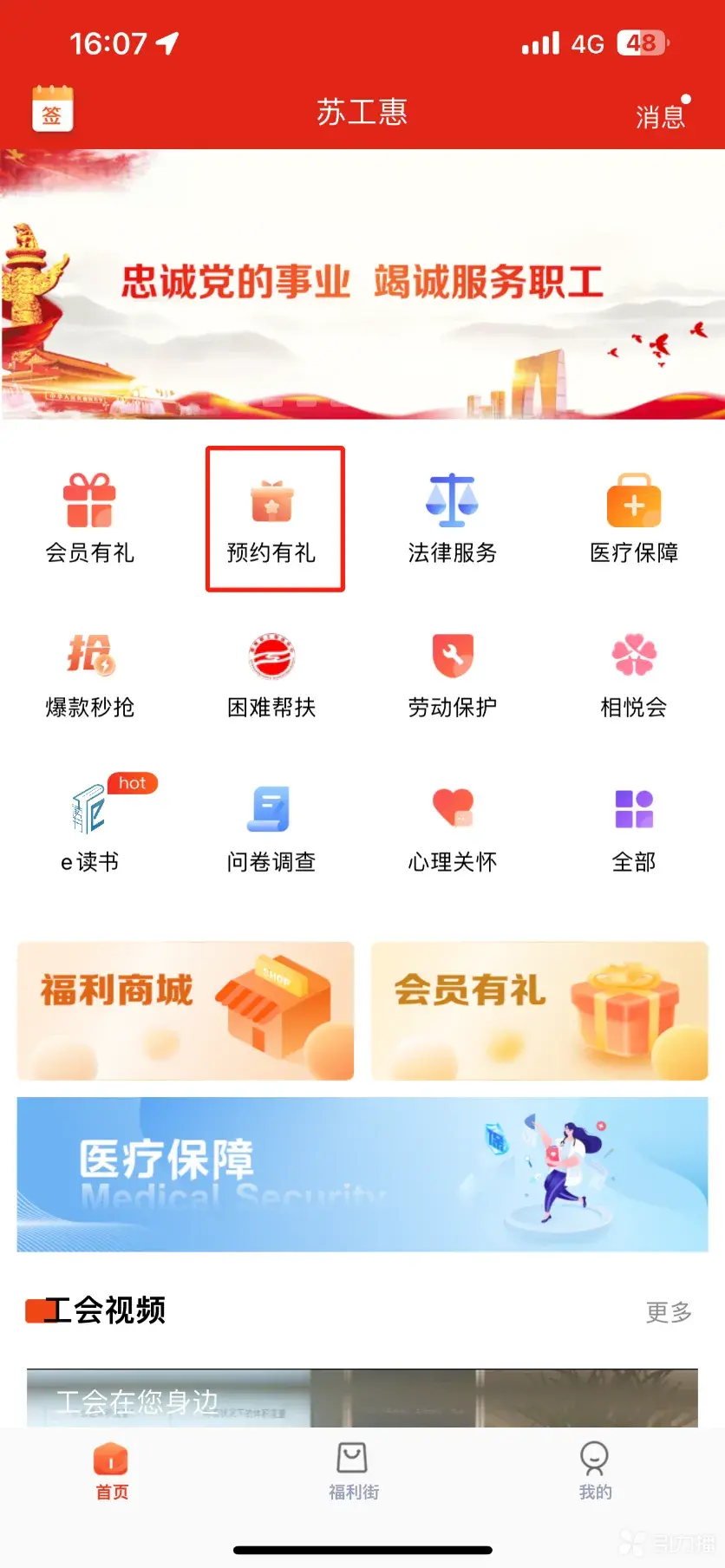The width and height of the screenshot is (725, 1568).
Task: Open the 会员有礼 gift box card
Action: pyautogui.click(x=539, y=1010)
